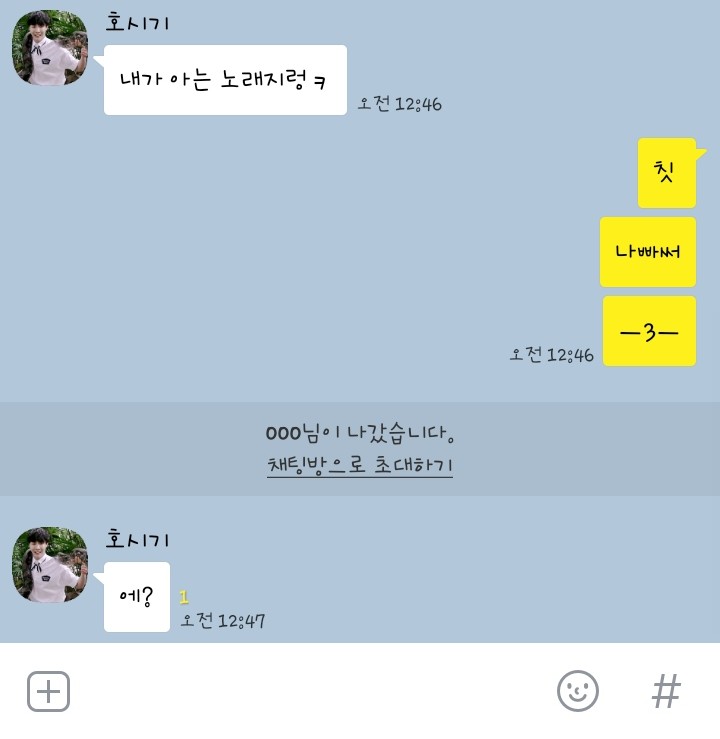This screenshot has height=739, width=720.
Task: Tap the 채팅방으로 초대하기 link
Action: pos(360,465)
